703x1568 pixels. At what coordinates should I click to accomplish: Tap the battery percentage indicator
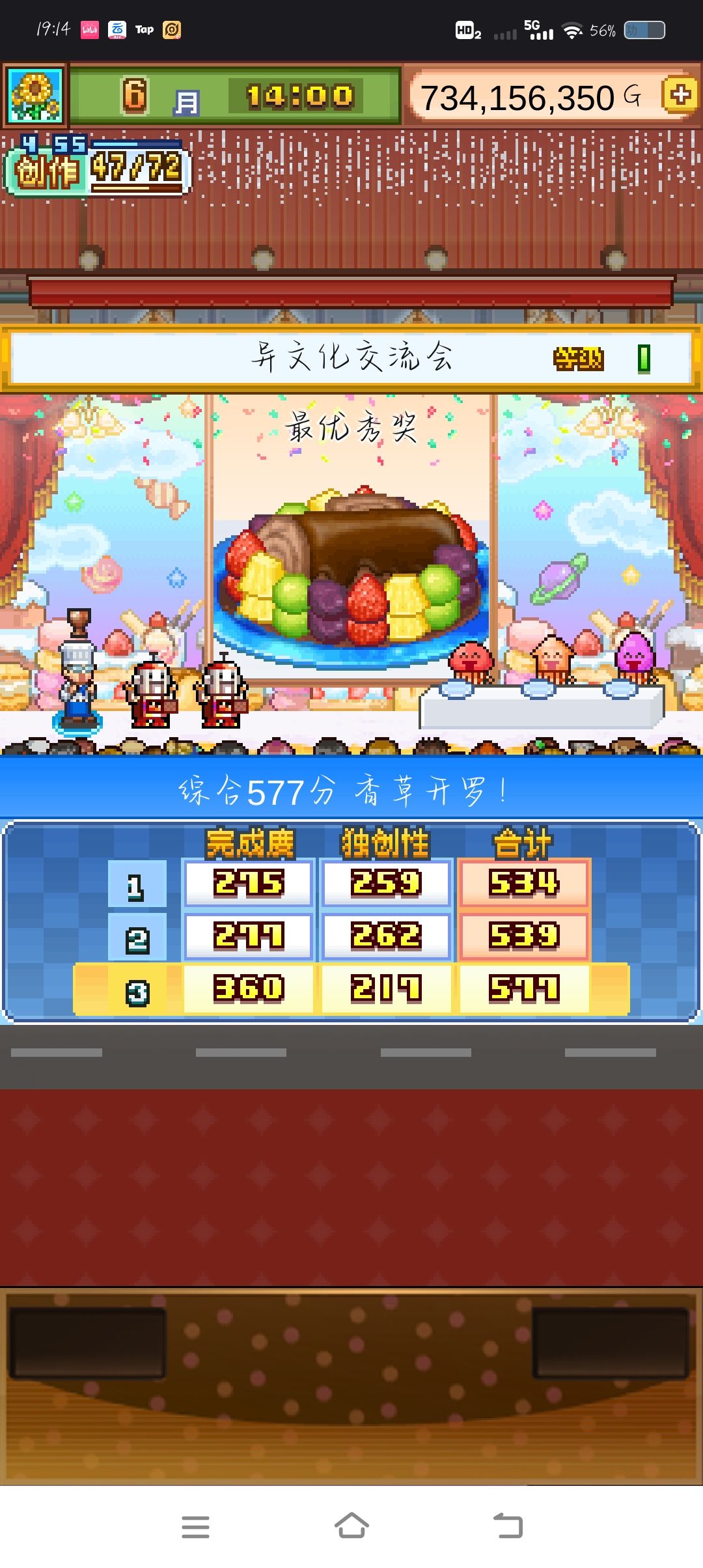[602, 29]
